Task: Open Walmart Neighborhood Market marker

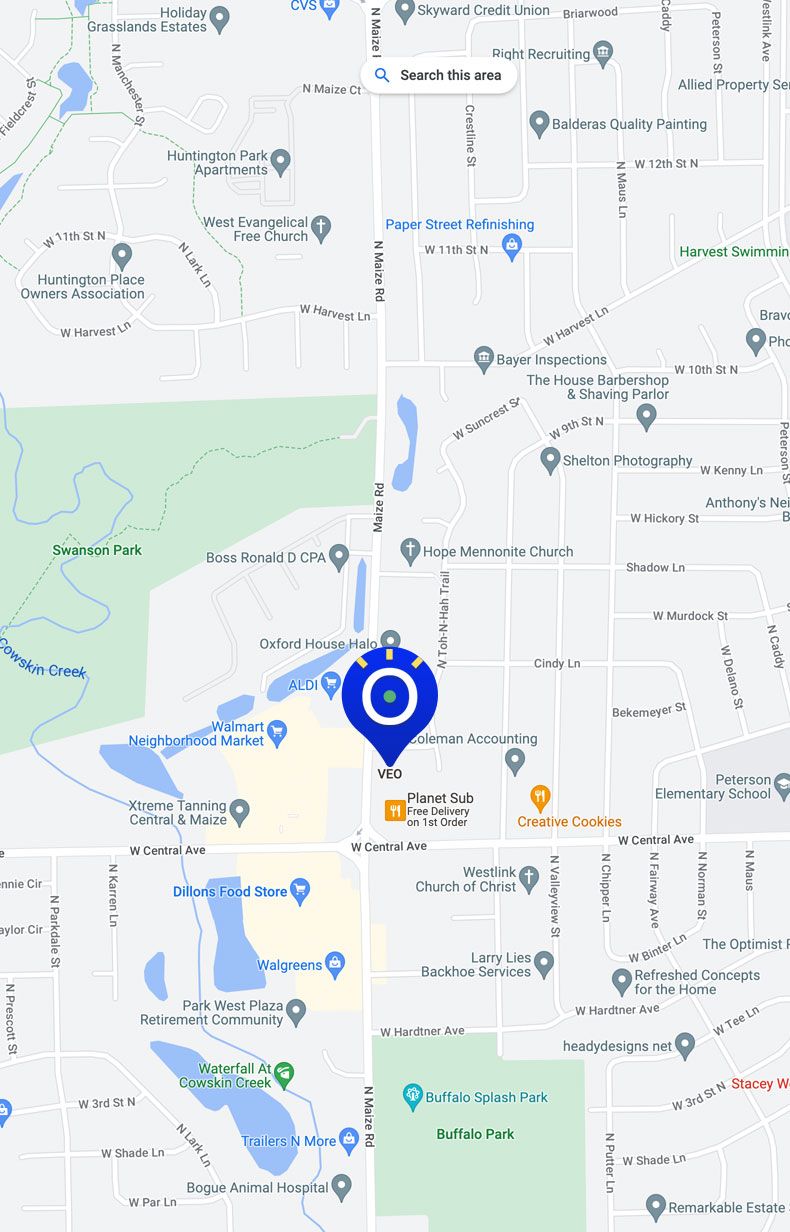Action: tap(279, 733)
